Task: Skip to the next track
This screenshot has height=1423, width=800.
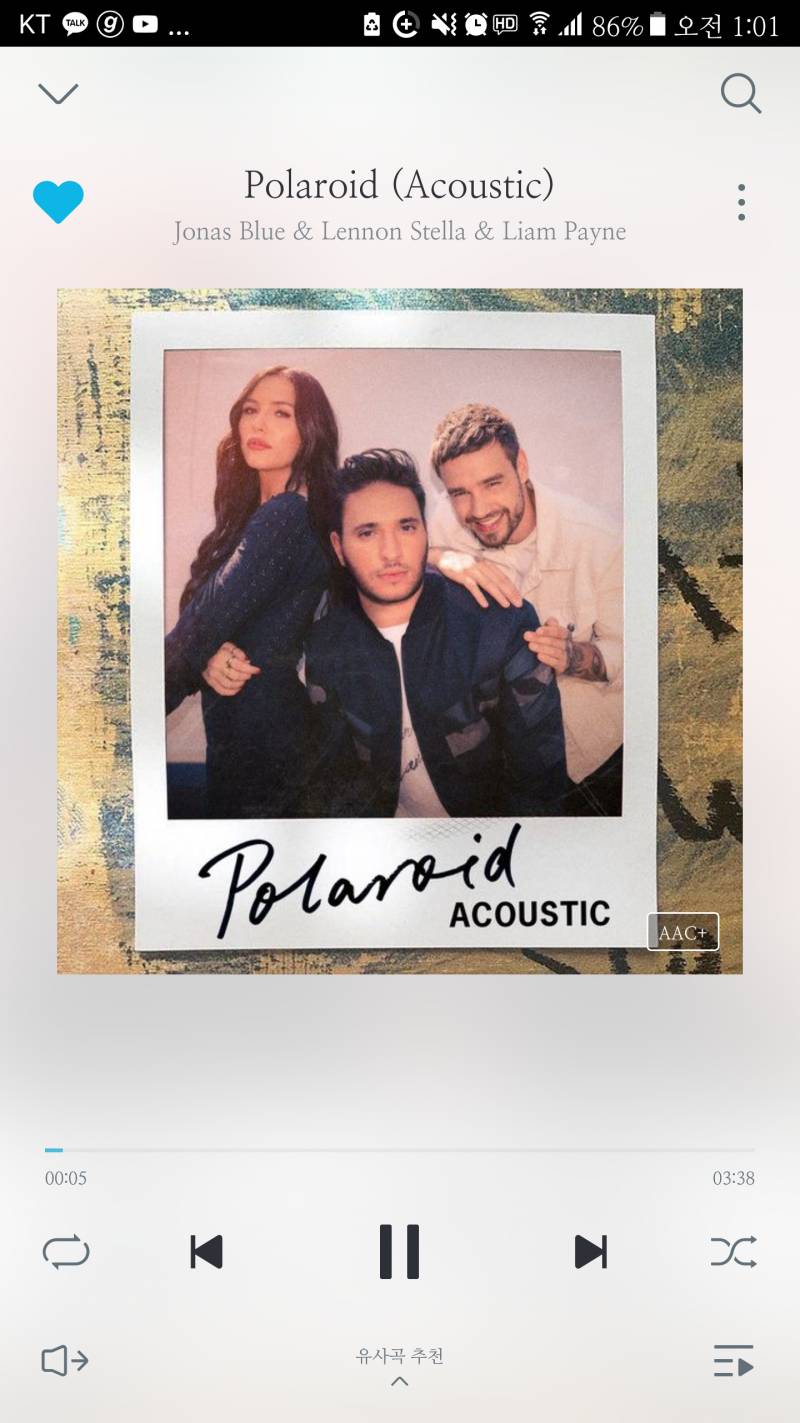Action: (590, 1252)
